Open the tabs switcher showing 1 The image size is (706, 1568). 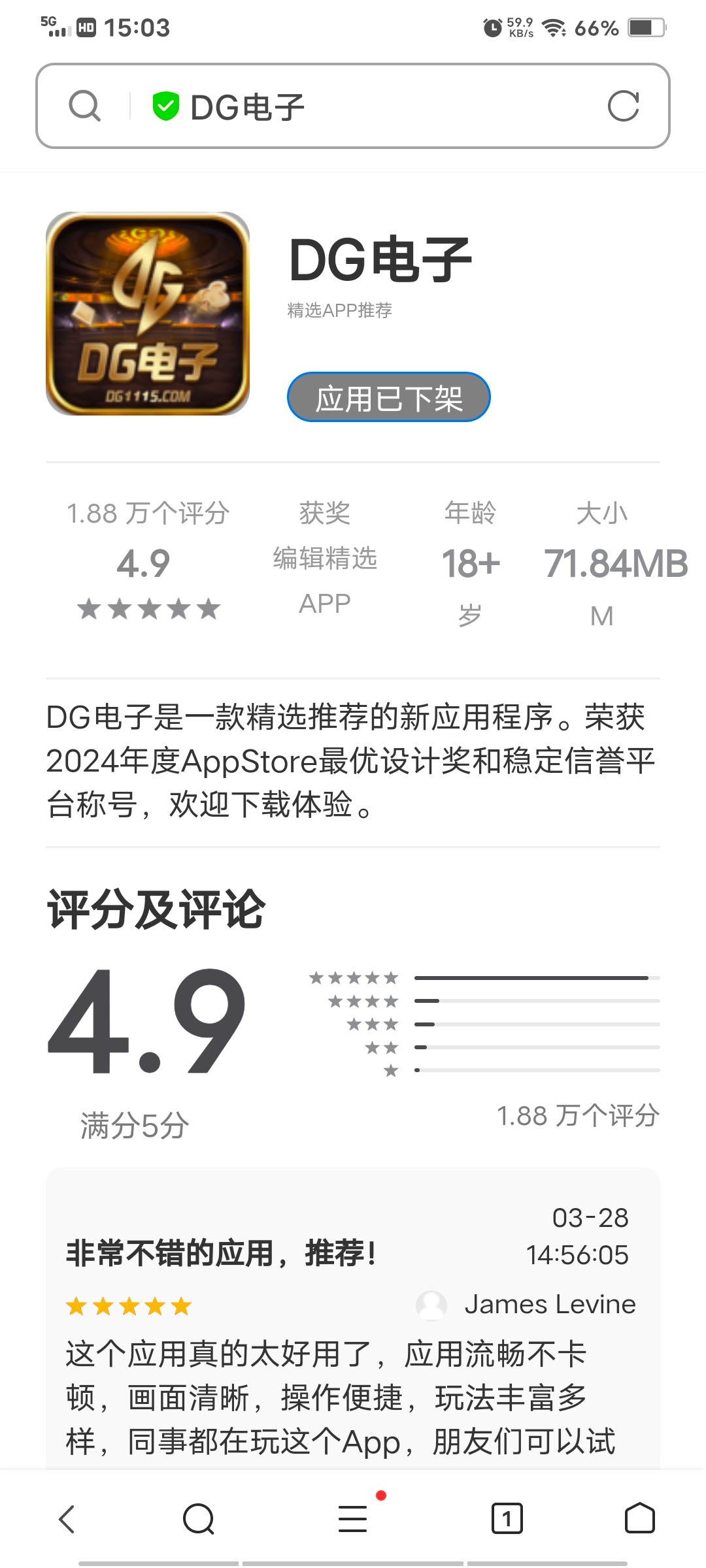[507, 1519]
